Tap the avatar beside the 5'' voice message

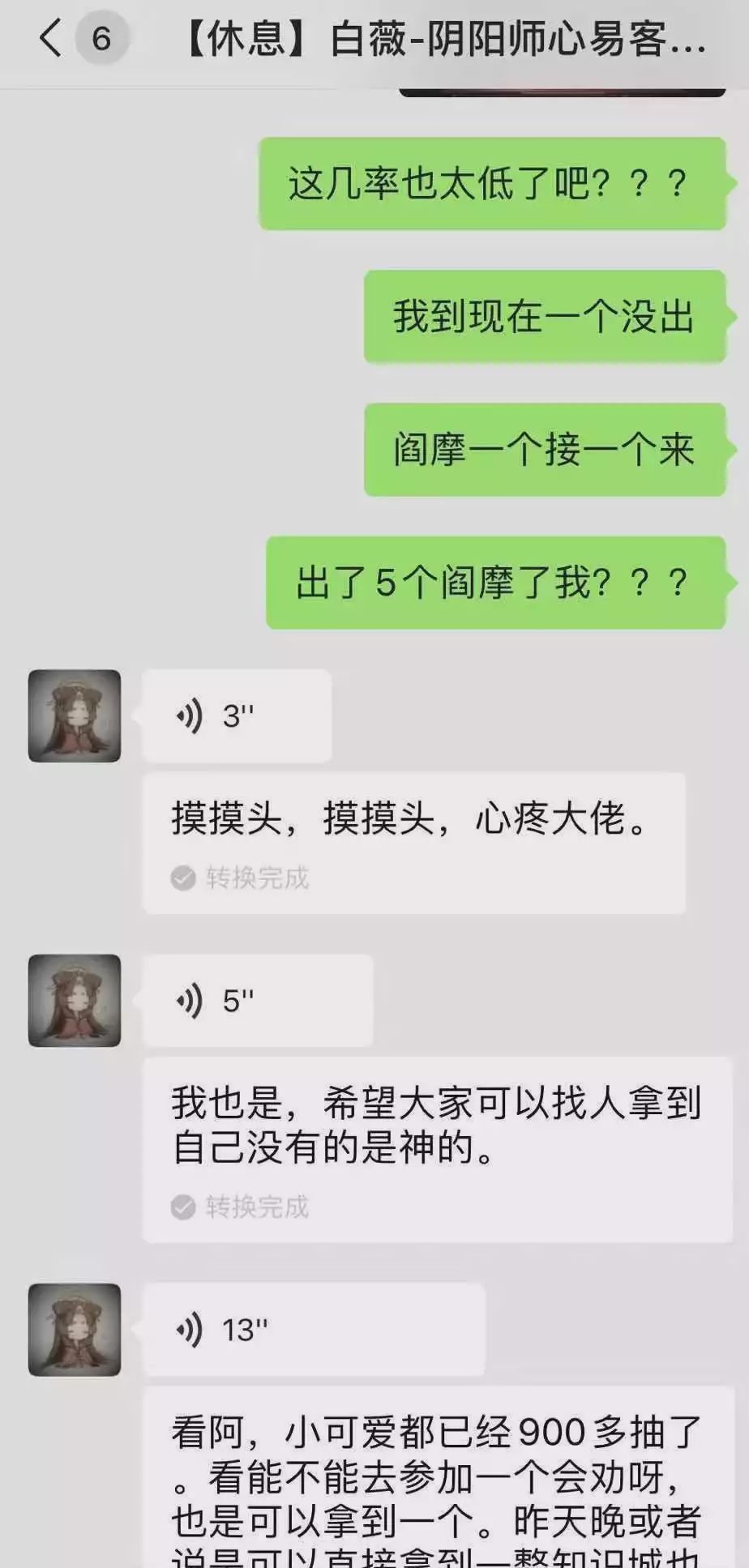74,1001
